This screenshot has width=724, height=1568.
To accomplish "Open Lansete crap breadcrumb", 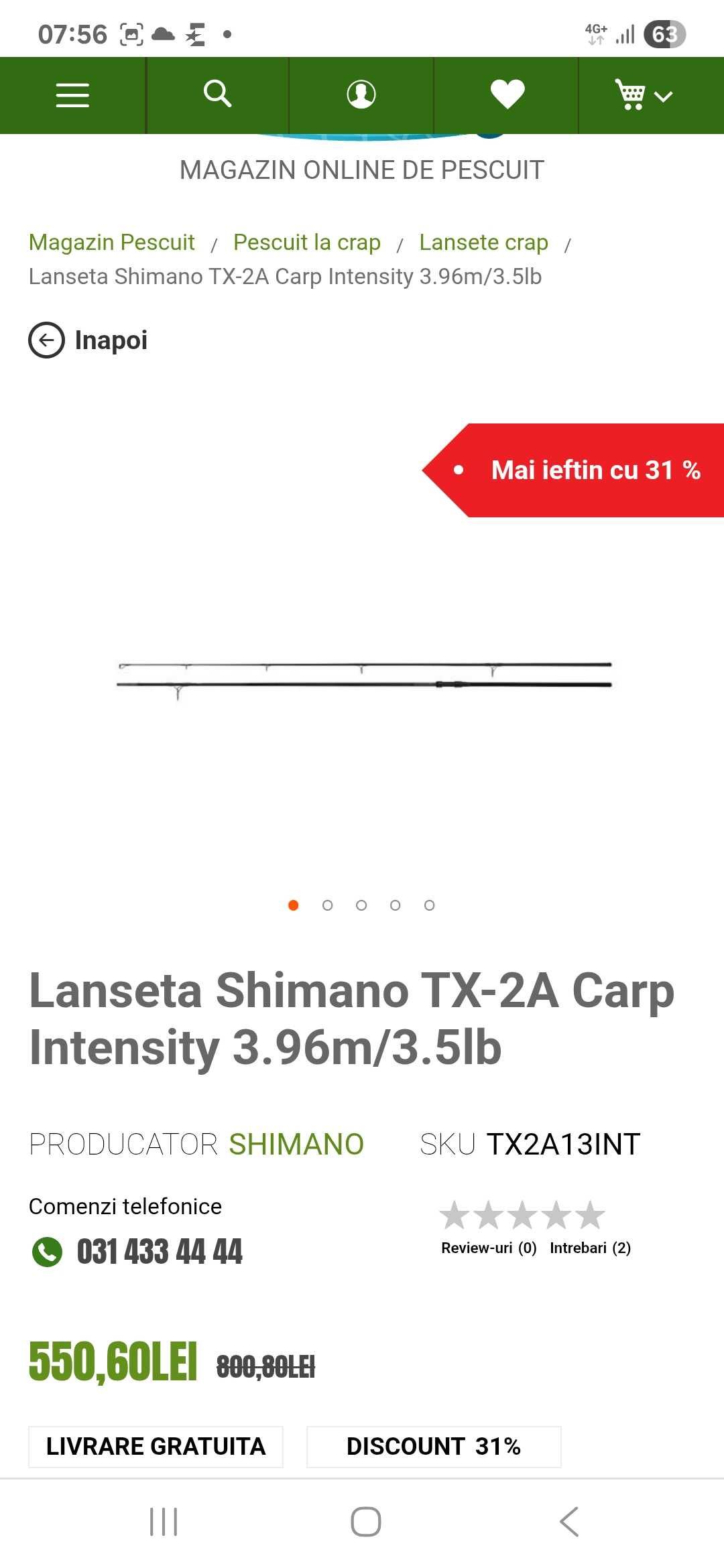I will pos(483,242).
